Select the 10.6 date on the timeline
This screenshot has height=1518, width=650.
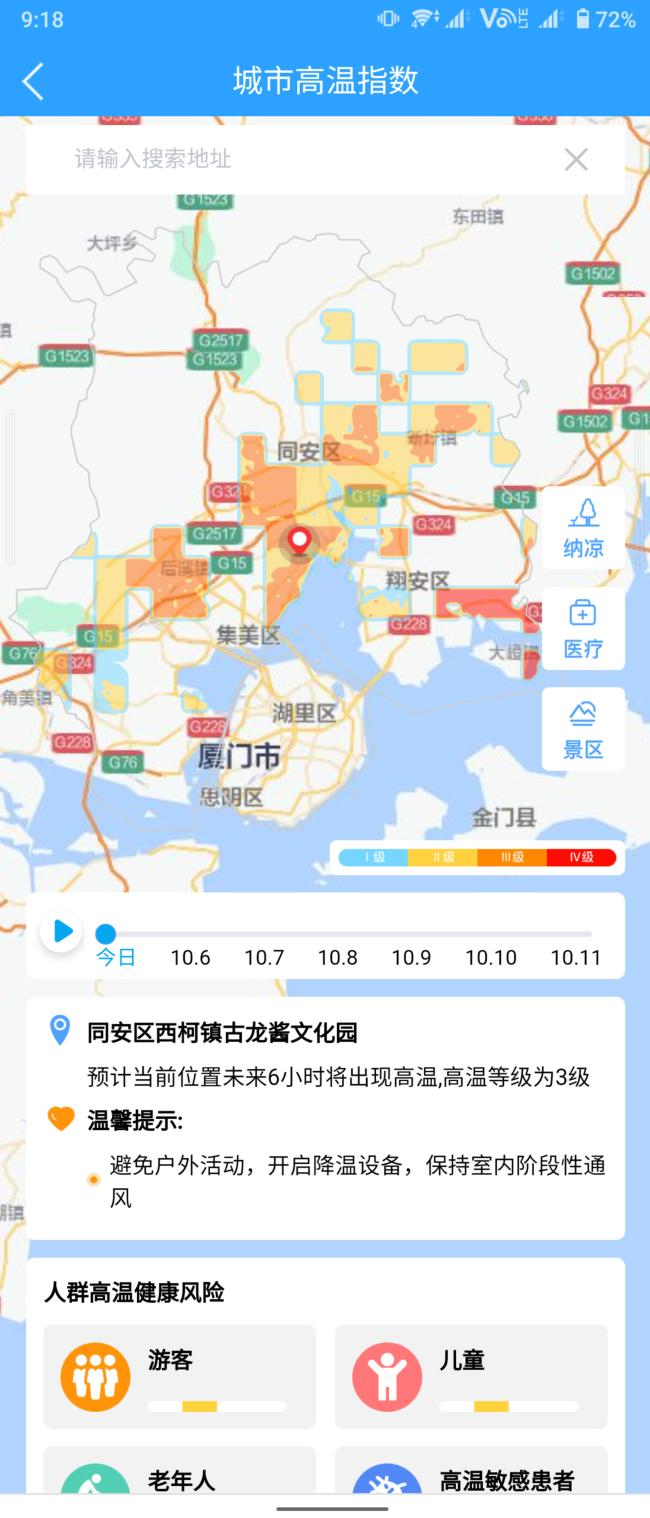pyautogui.click(x=190, y=957)
